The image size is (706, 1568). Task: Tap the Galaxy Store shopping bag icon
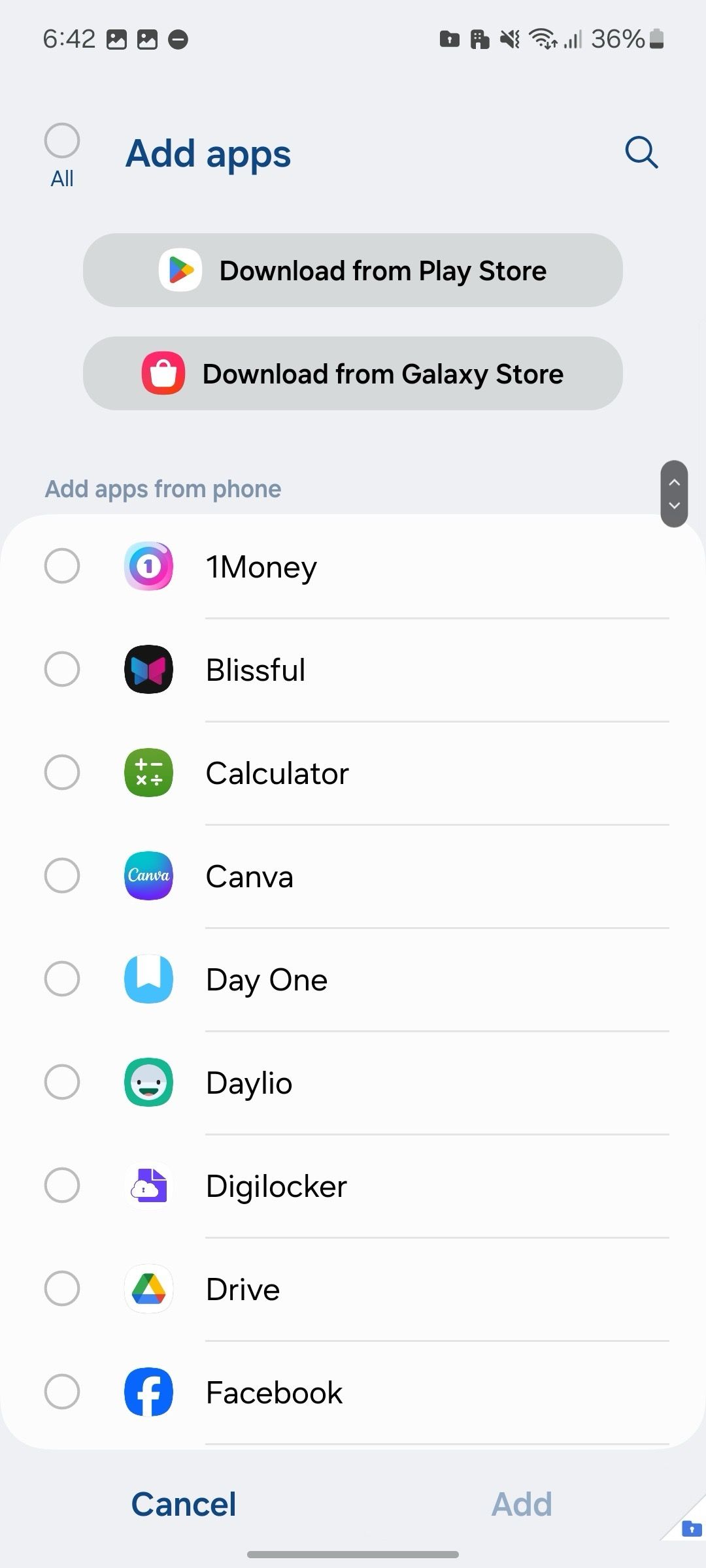point(163,373)
